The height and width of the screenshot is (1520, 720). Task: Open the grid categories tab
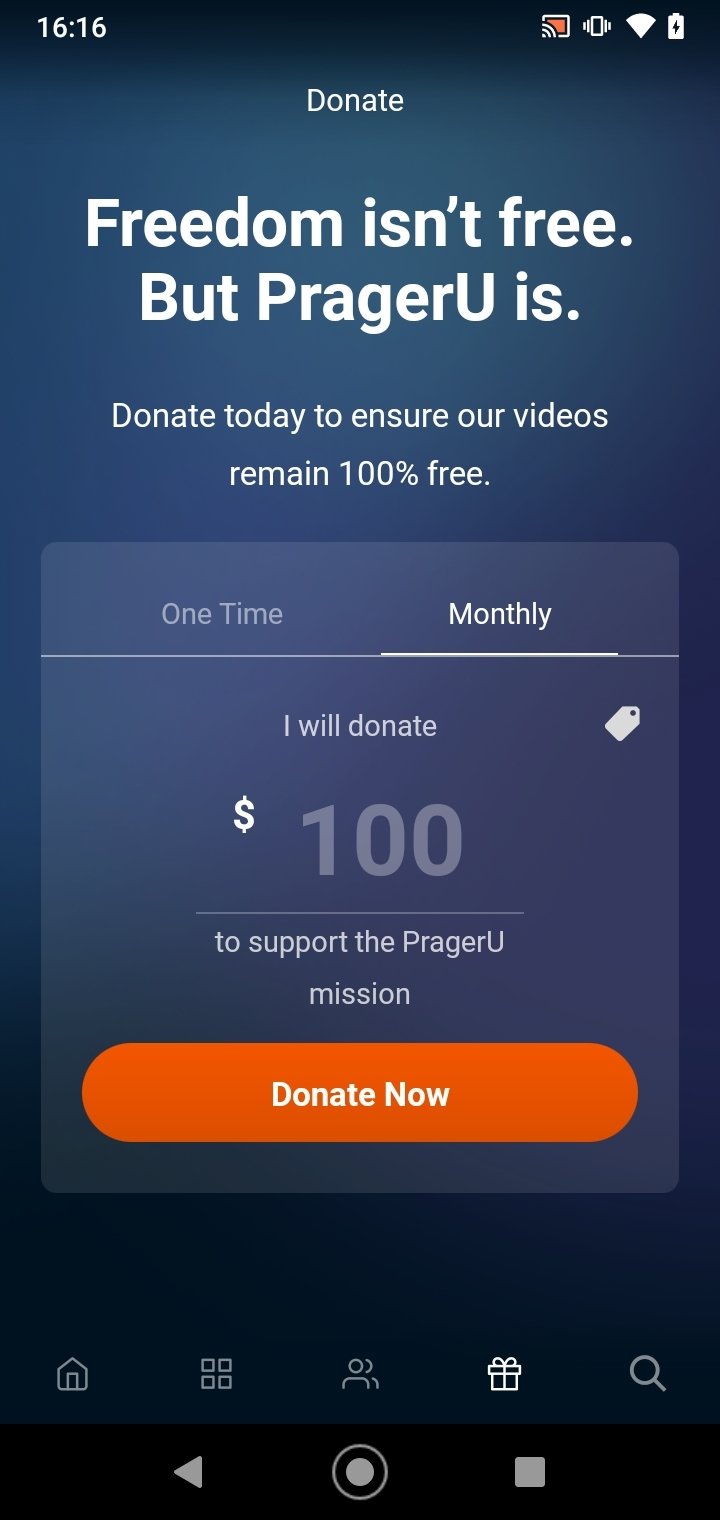click(x=216, y=1373)
